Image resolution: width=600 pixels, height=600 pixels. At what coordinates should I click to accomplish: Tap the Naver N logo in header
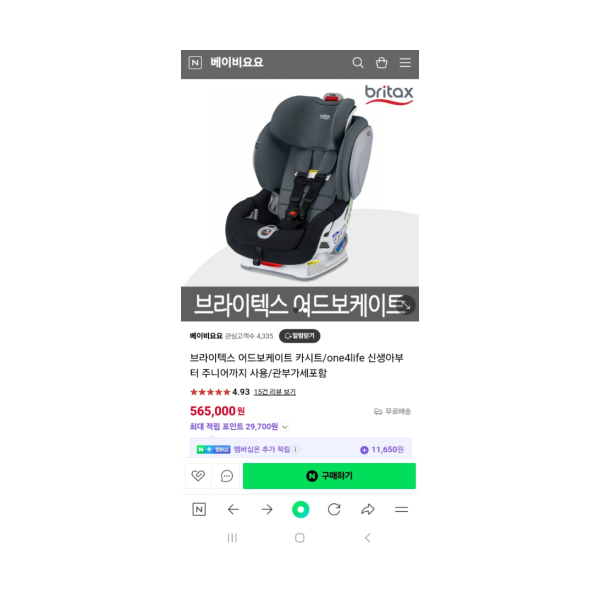195,63
